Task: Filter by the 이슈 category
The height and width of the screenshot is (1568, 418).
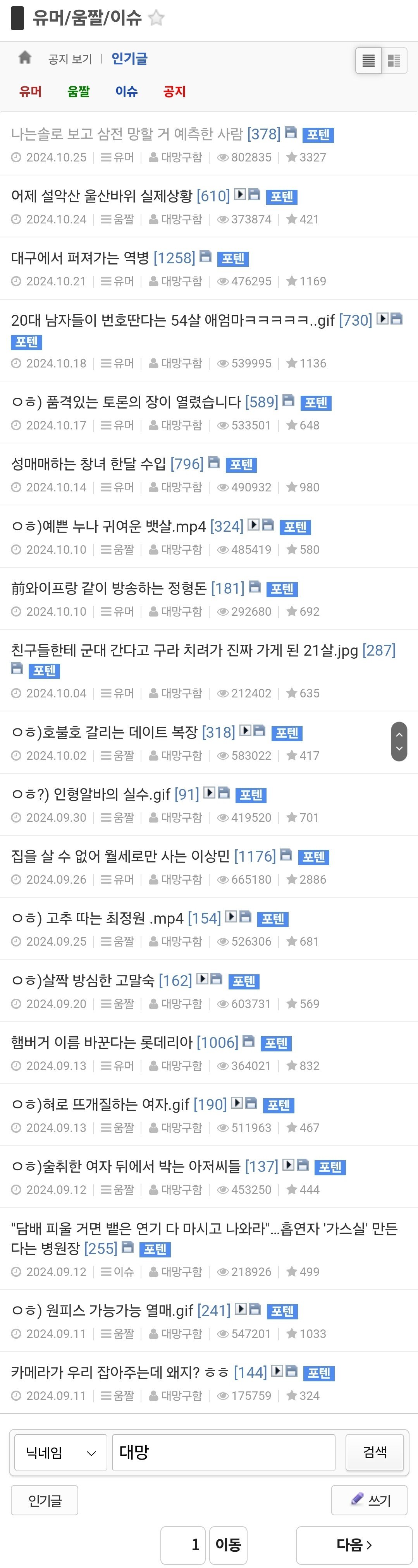Action: coord(126,91)
